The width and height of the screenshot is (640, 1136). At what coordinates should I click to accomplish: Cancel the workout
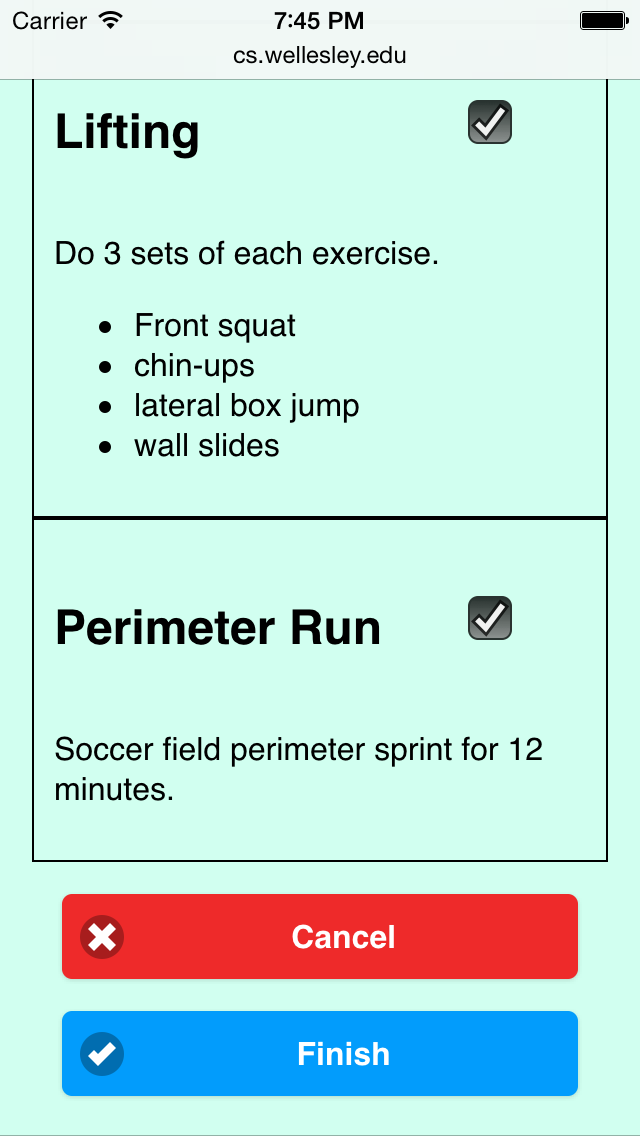click(x=320, y=937)
